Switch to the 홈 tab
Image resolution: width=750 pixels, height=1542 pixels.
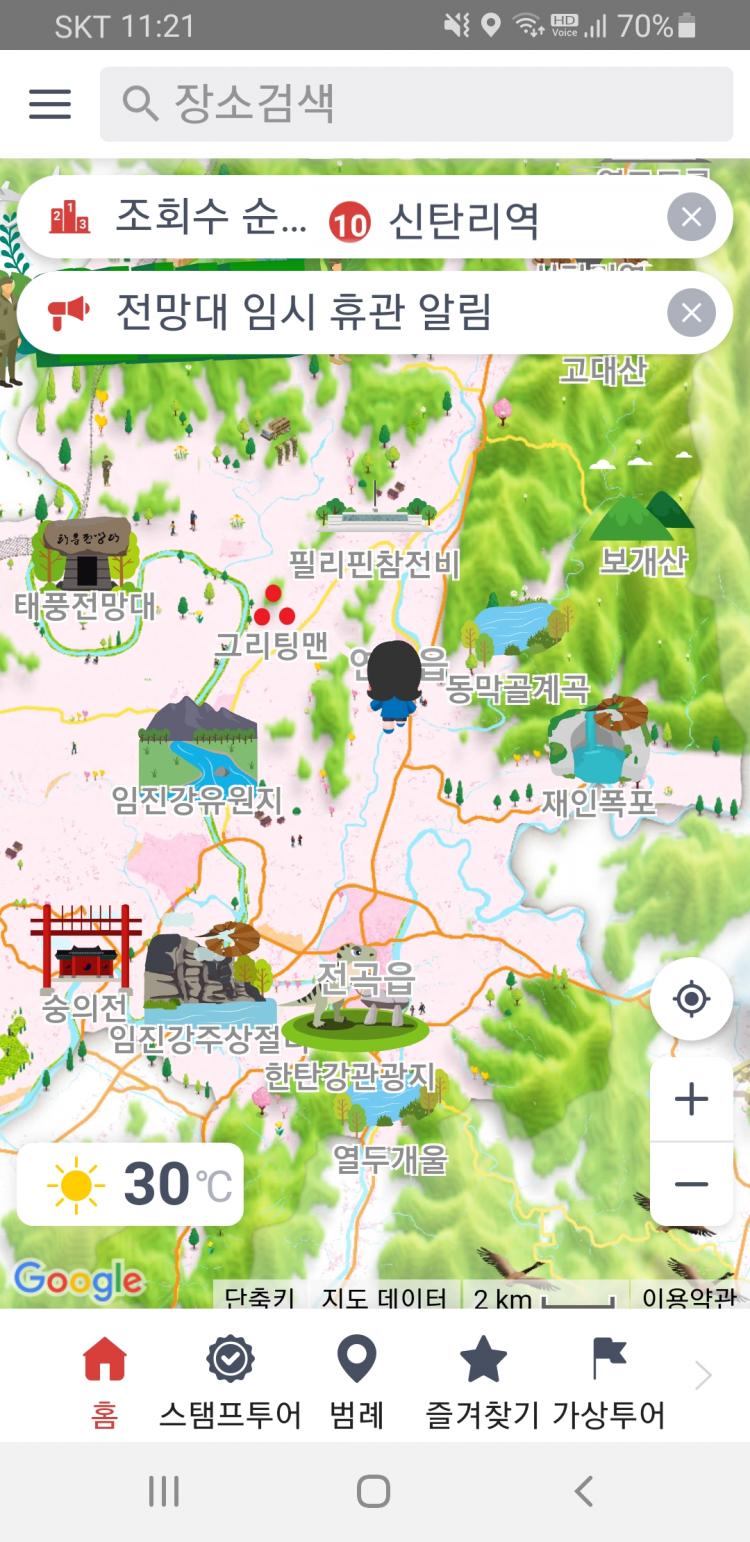tap(105, 1383)
